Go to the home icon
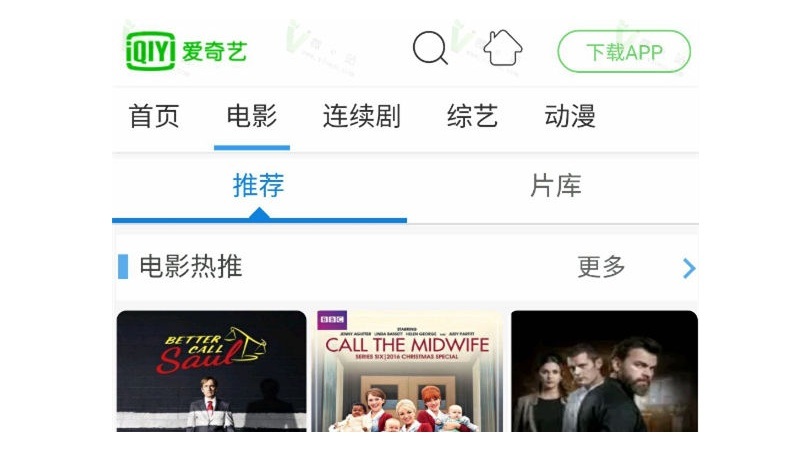The height and width of the screenshot is (451, 812). pos(503,49)
